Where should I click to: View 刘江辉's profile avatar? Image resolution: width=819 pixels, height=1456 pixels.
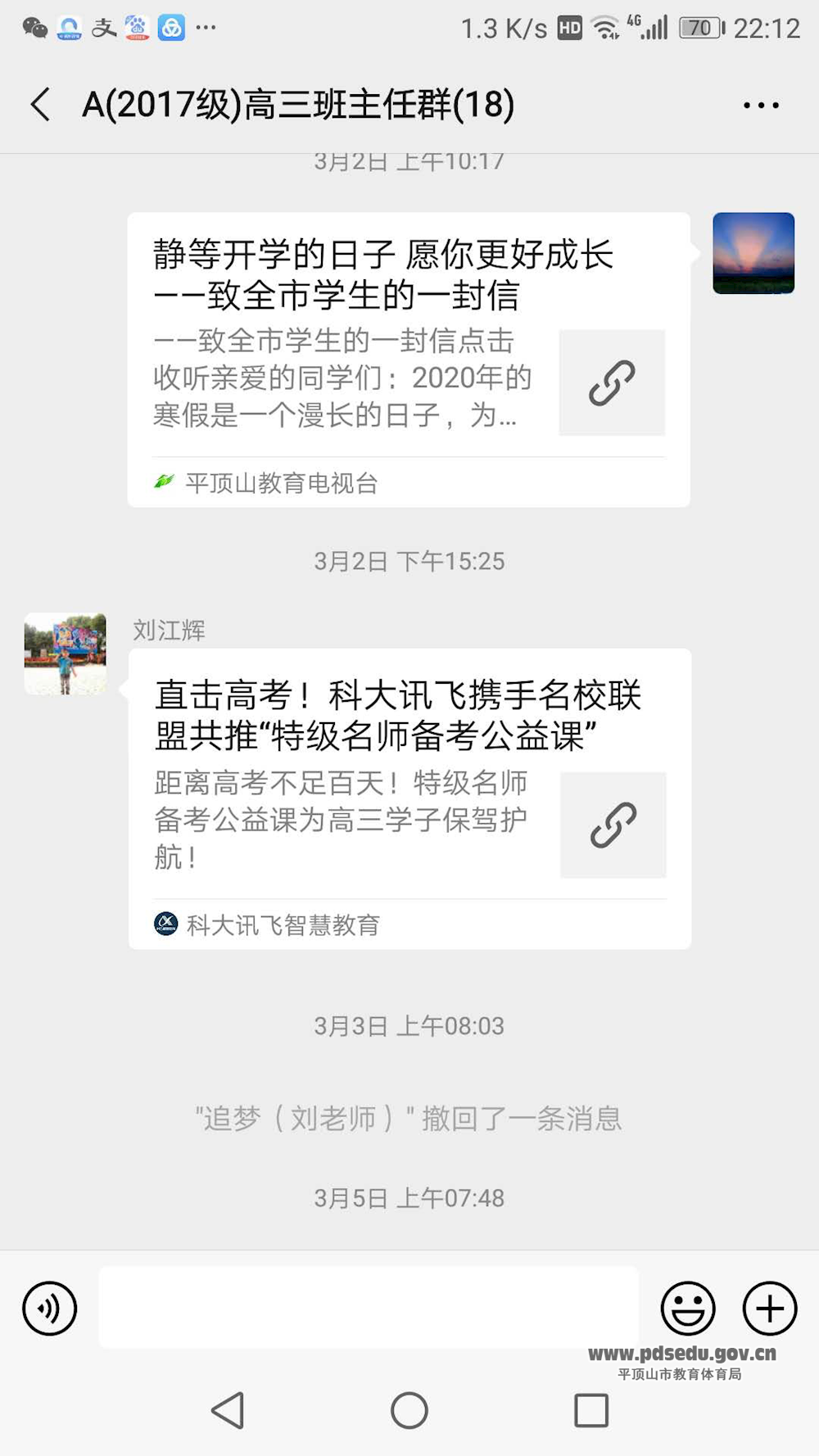pos(66,653)
